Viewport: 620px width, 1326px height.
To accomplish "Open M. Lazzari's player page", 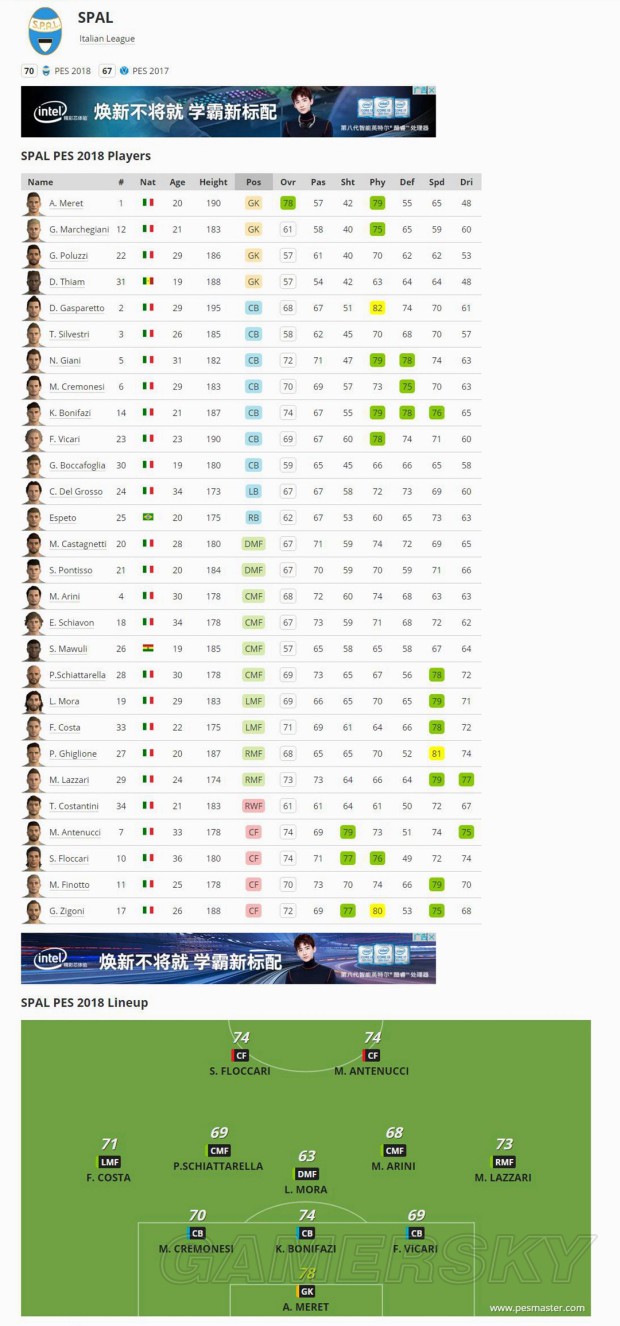I will tap(68, 779).
